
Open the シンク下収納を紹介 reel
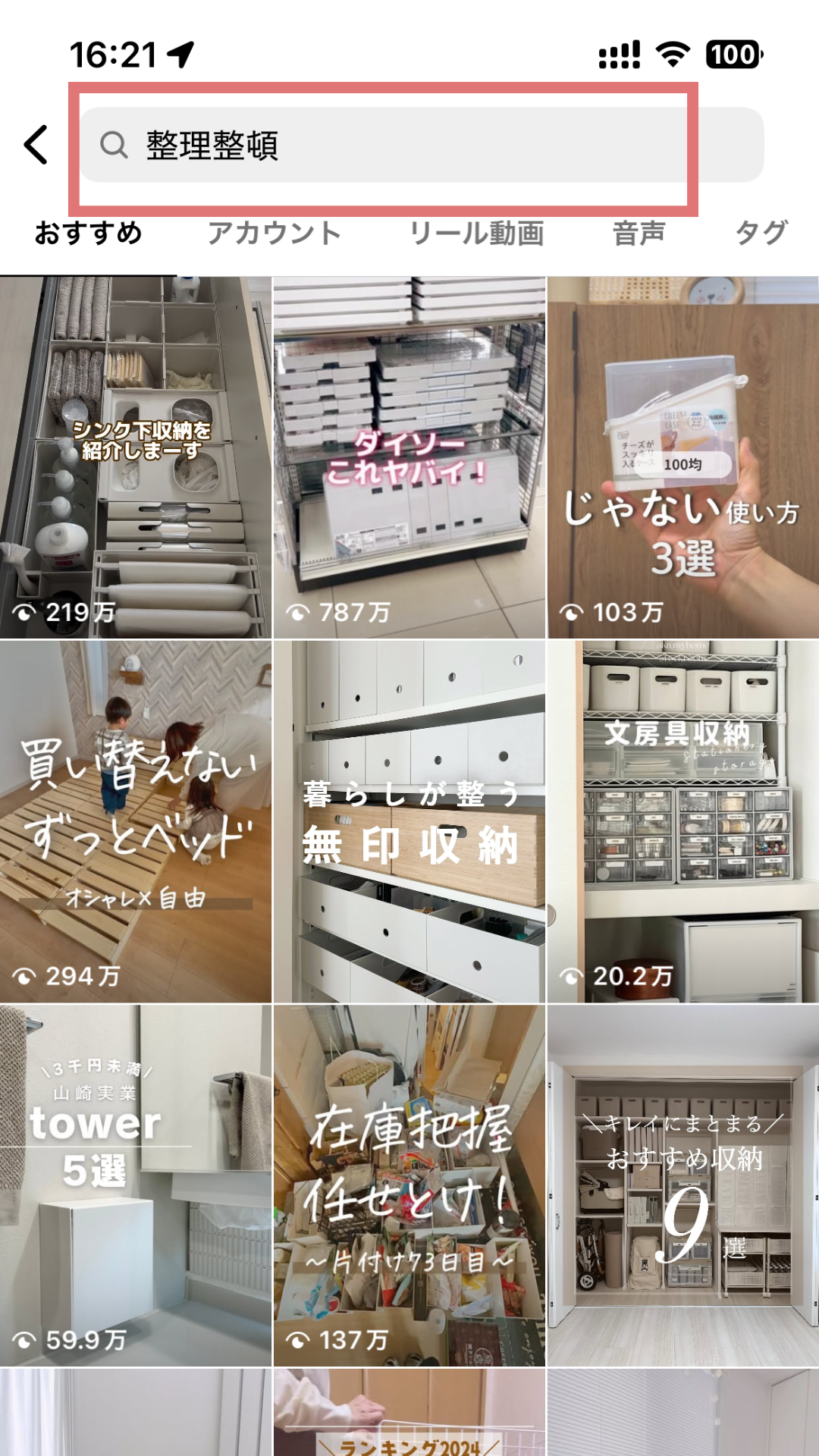point(136,457)
